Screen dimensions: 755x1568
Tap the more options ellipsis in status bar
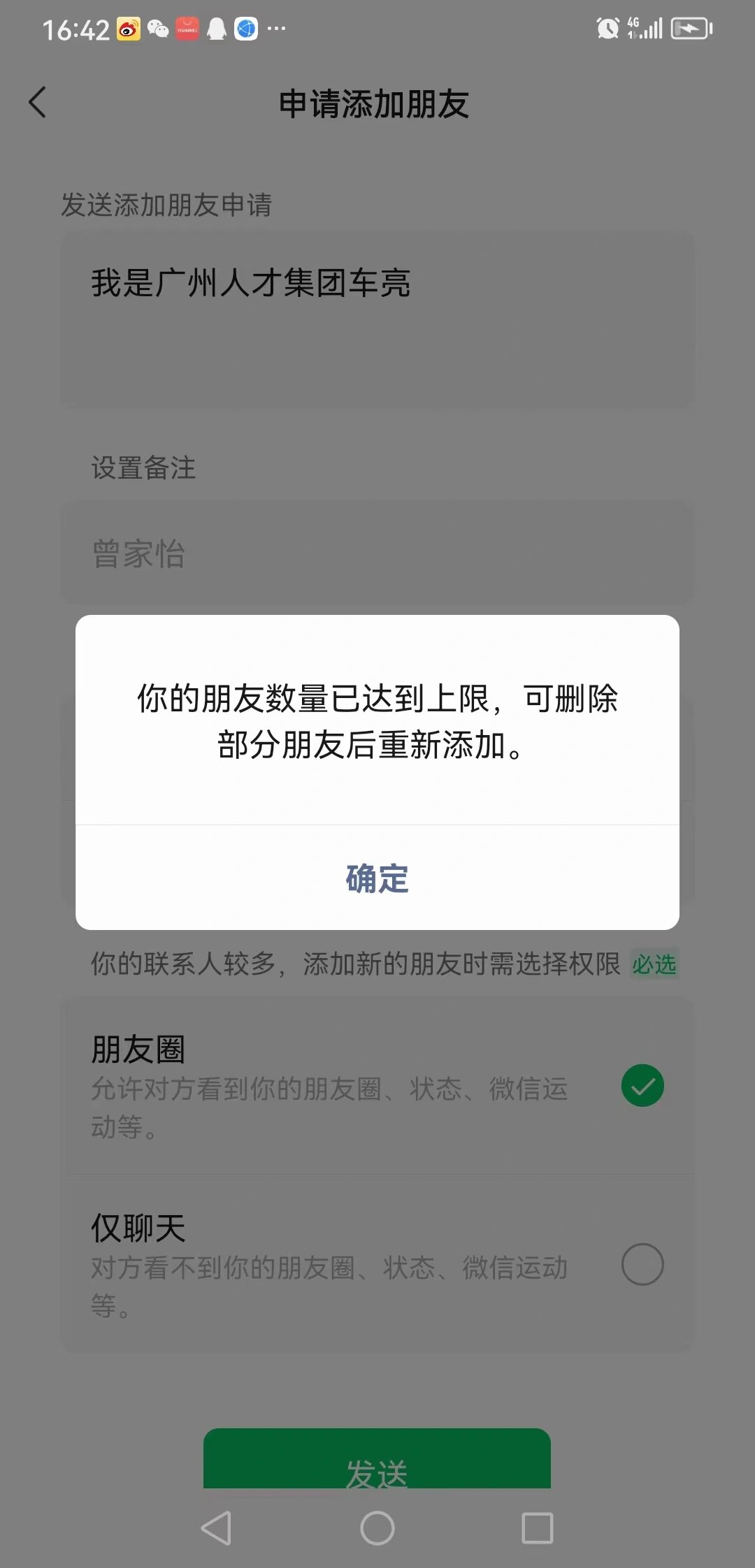click(x=276, y=28)
